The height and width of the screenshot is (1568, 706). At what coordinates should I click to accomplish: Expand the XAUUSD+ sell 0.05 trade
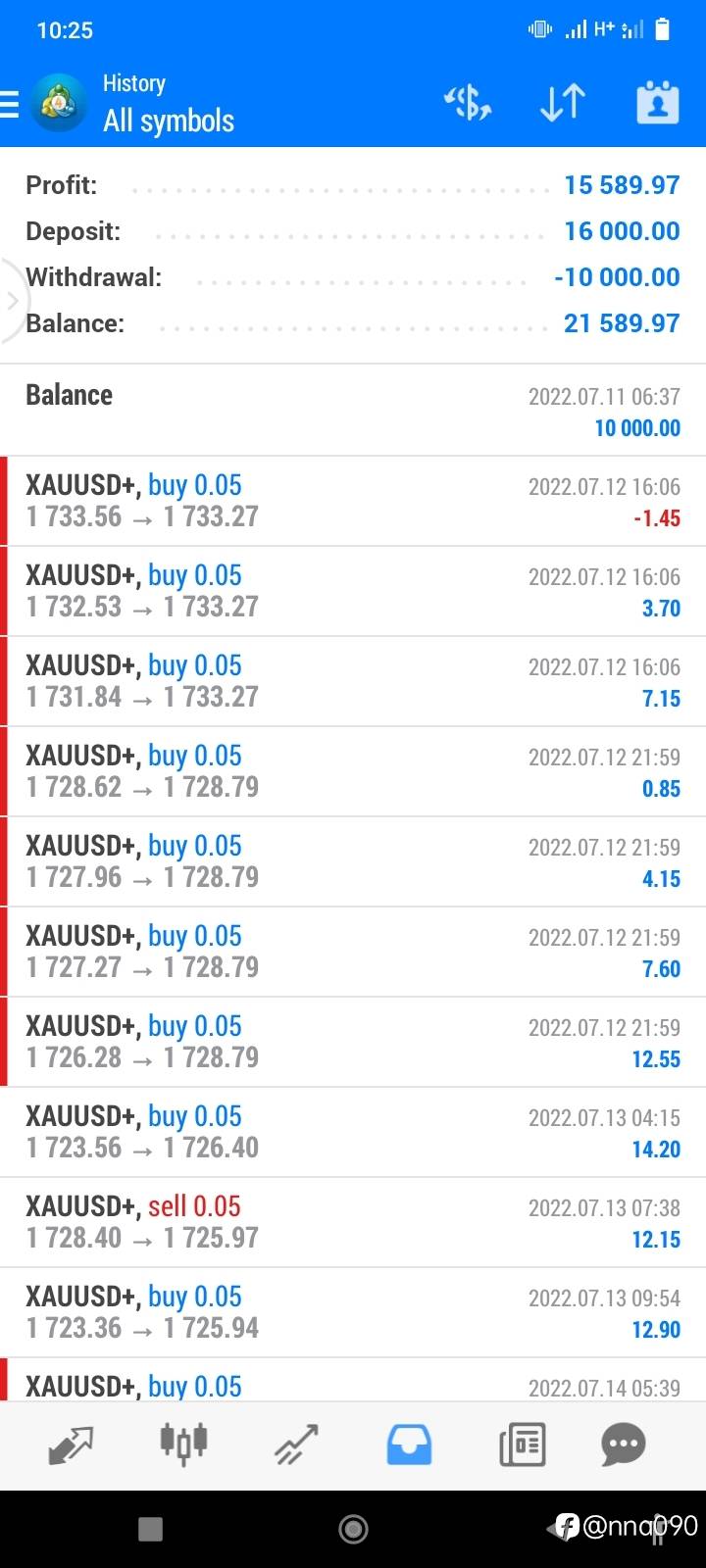353,1222
